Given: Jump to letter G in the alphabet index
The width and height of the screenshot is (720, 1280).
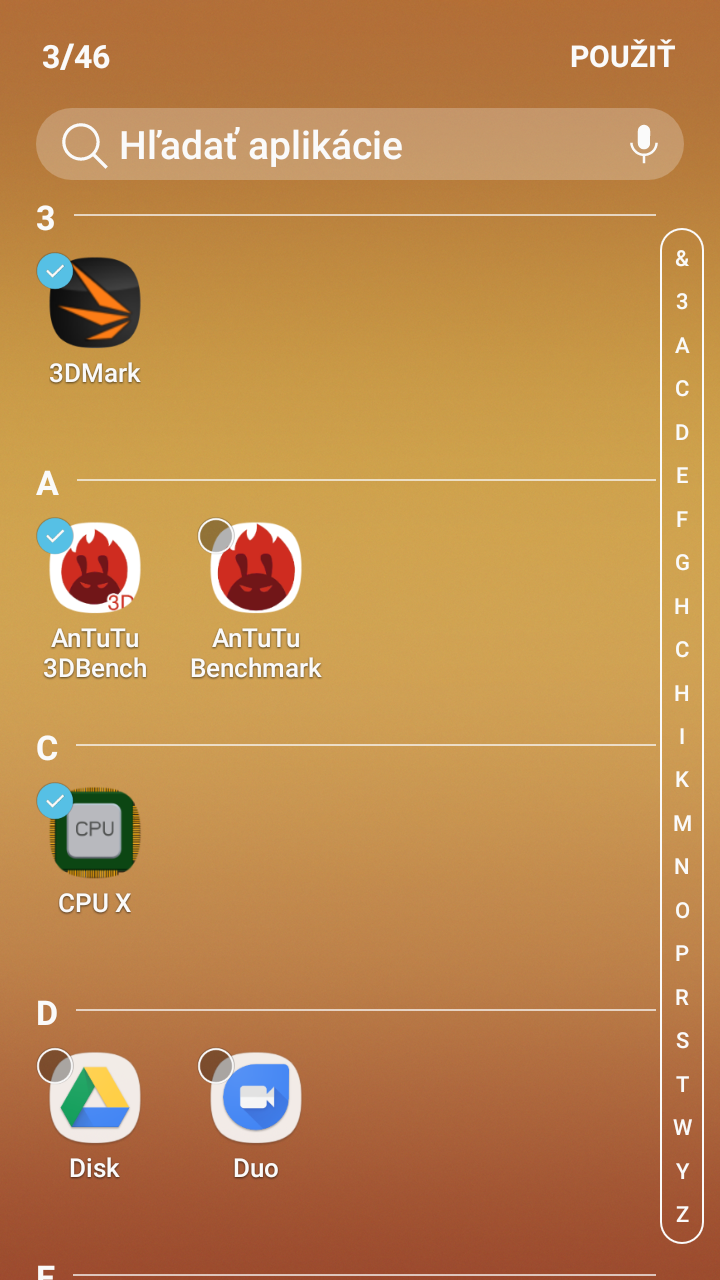Looking at the screenshot, I should click(682, 563).
